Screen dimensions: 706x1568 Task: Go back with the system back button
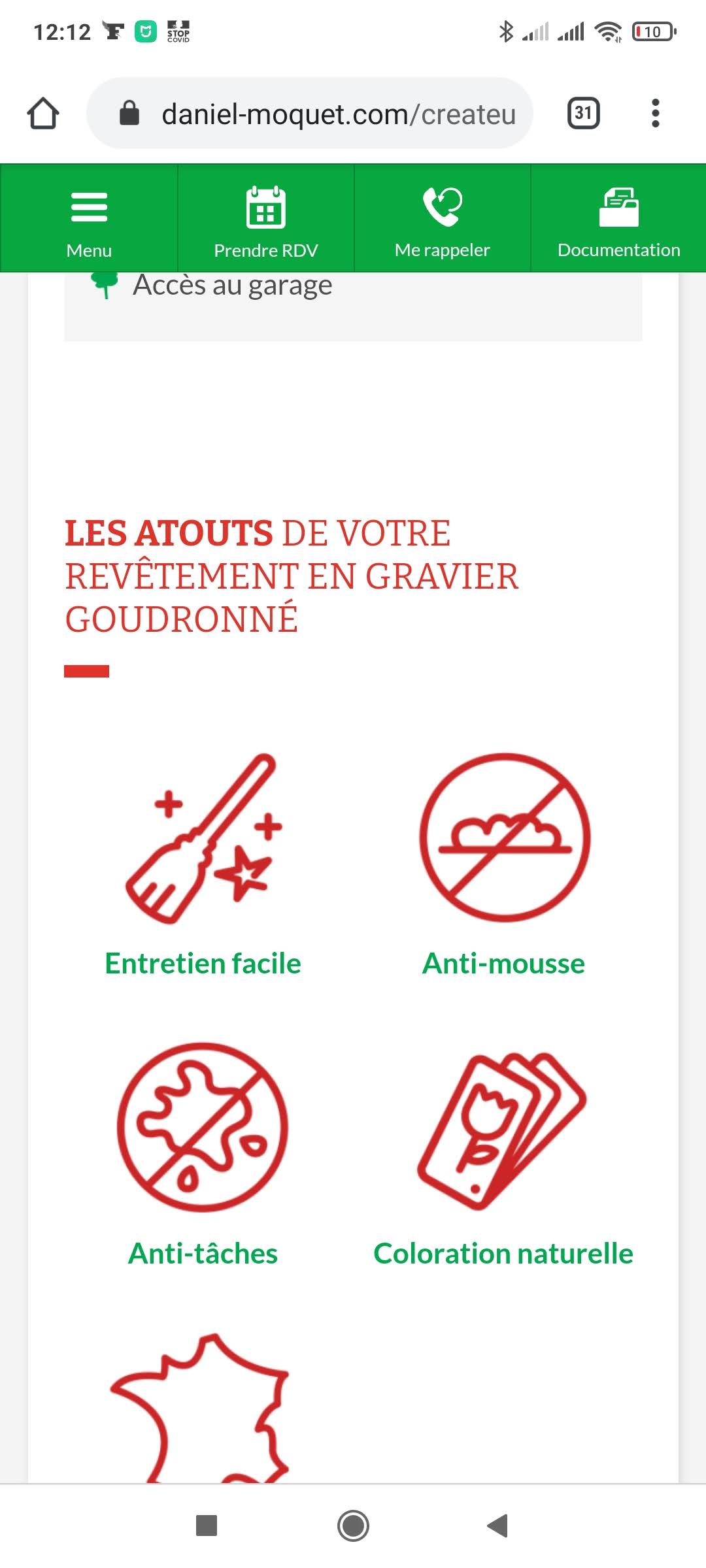click(498, 1526)
